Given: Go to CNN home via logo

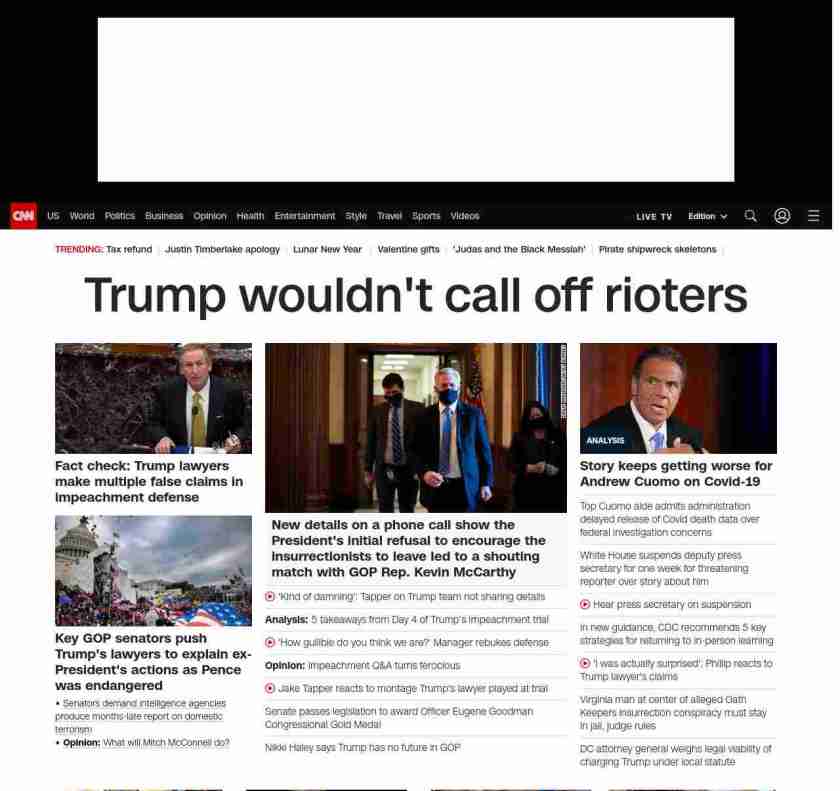Looking at the screenshot, I should (x=23, y=216).
